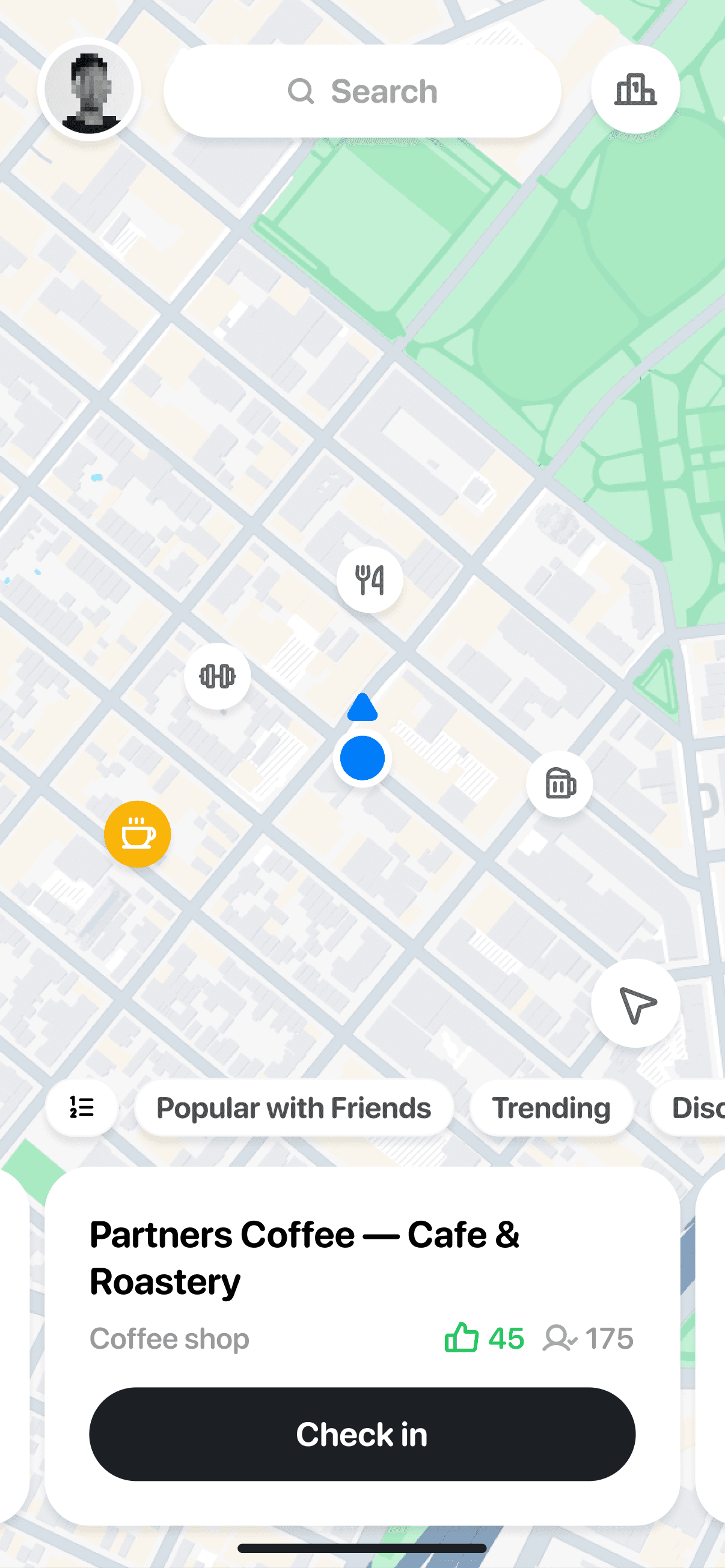Select the beer mug bar pin
Viewport: 725px width, 1568px height.
coord(559,783)
